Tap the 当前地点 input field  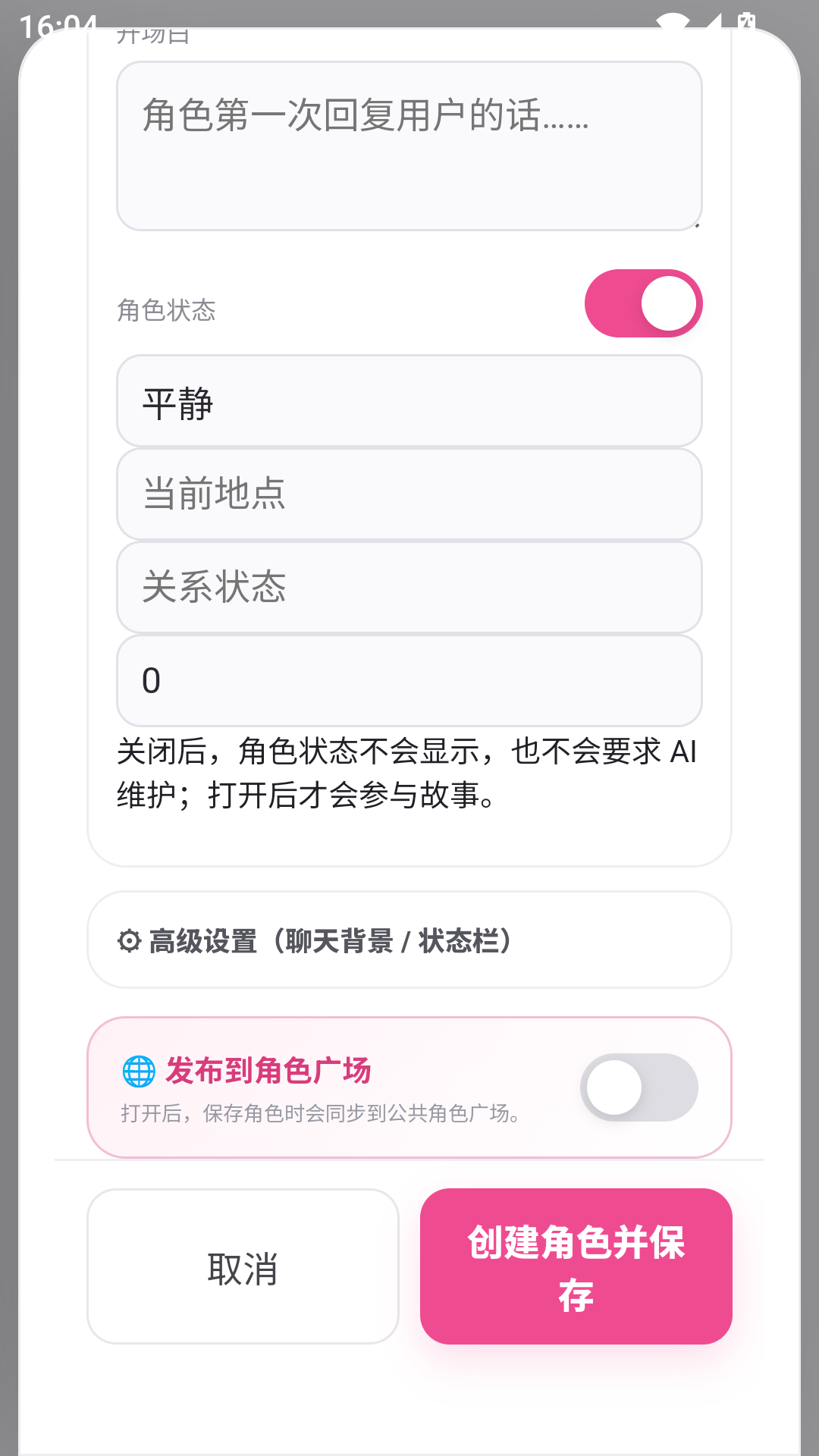click(409, 494)
